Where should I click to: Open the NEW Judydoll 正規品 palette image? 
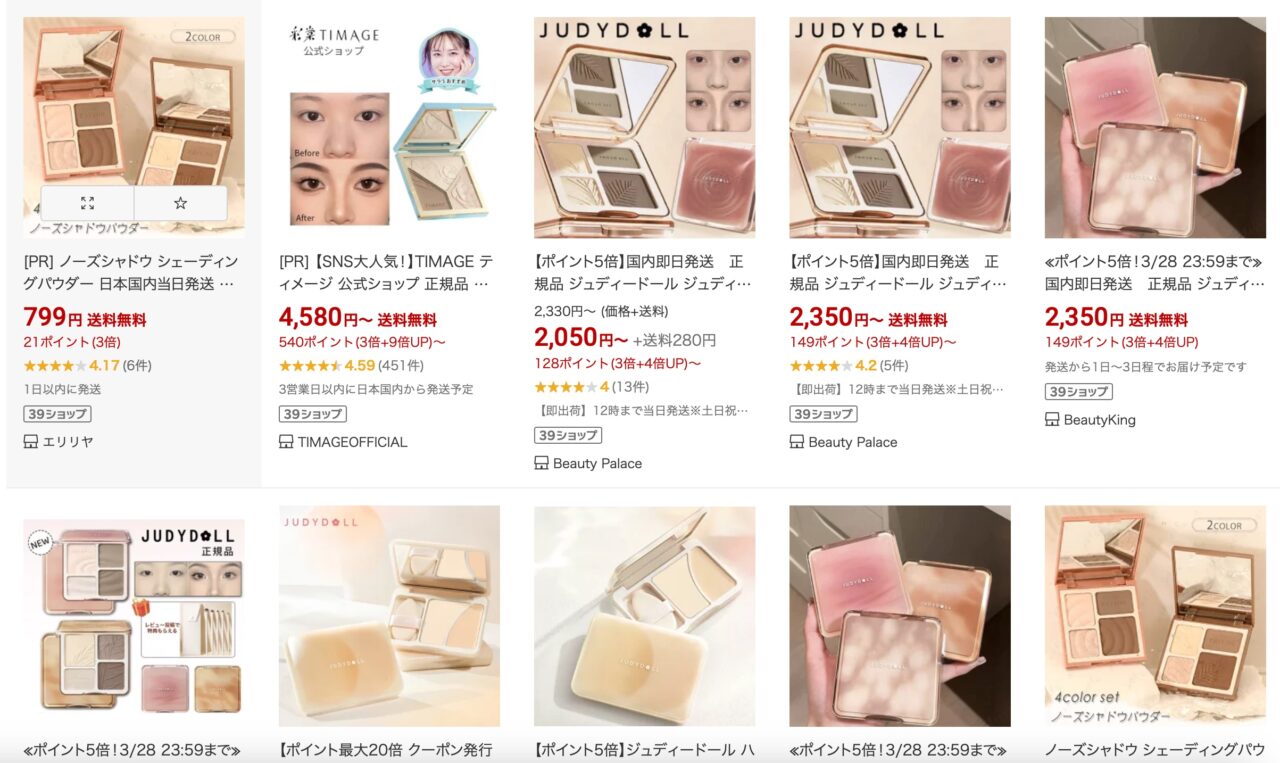[133, 615]
